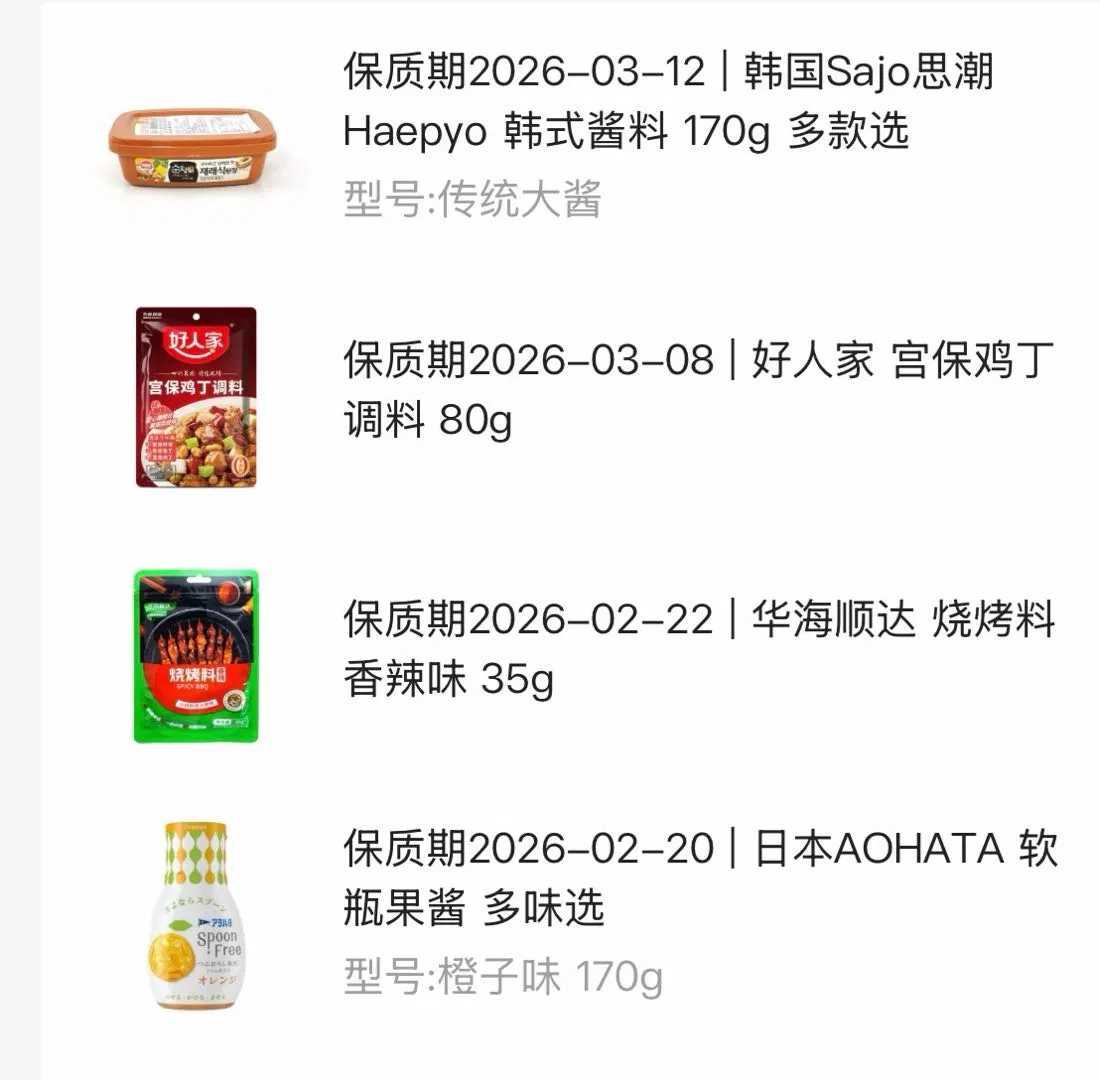Open the Sajo Haepyo Korean sauce 170g item
The image size is (1100, 1080).
tap(667, 102)
